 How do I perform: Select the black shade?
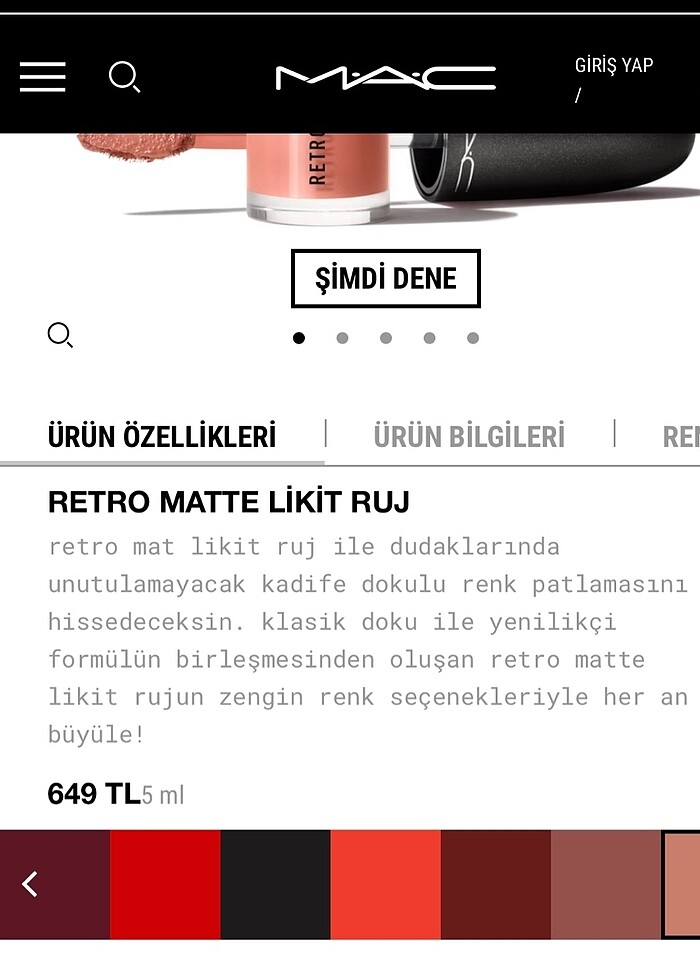tap(275, 884)
